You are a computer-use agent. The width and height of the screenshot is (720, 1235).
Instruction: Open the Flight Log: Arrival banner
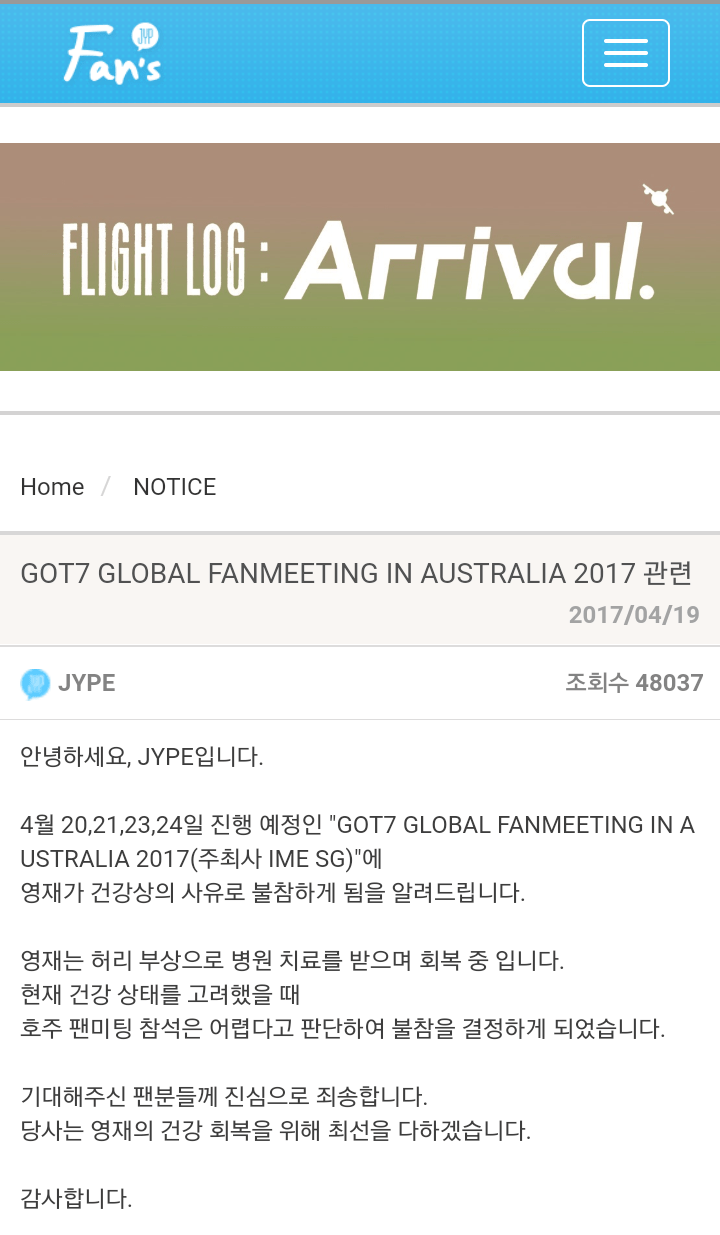coord(360,257)
